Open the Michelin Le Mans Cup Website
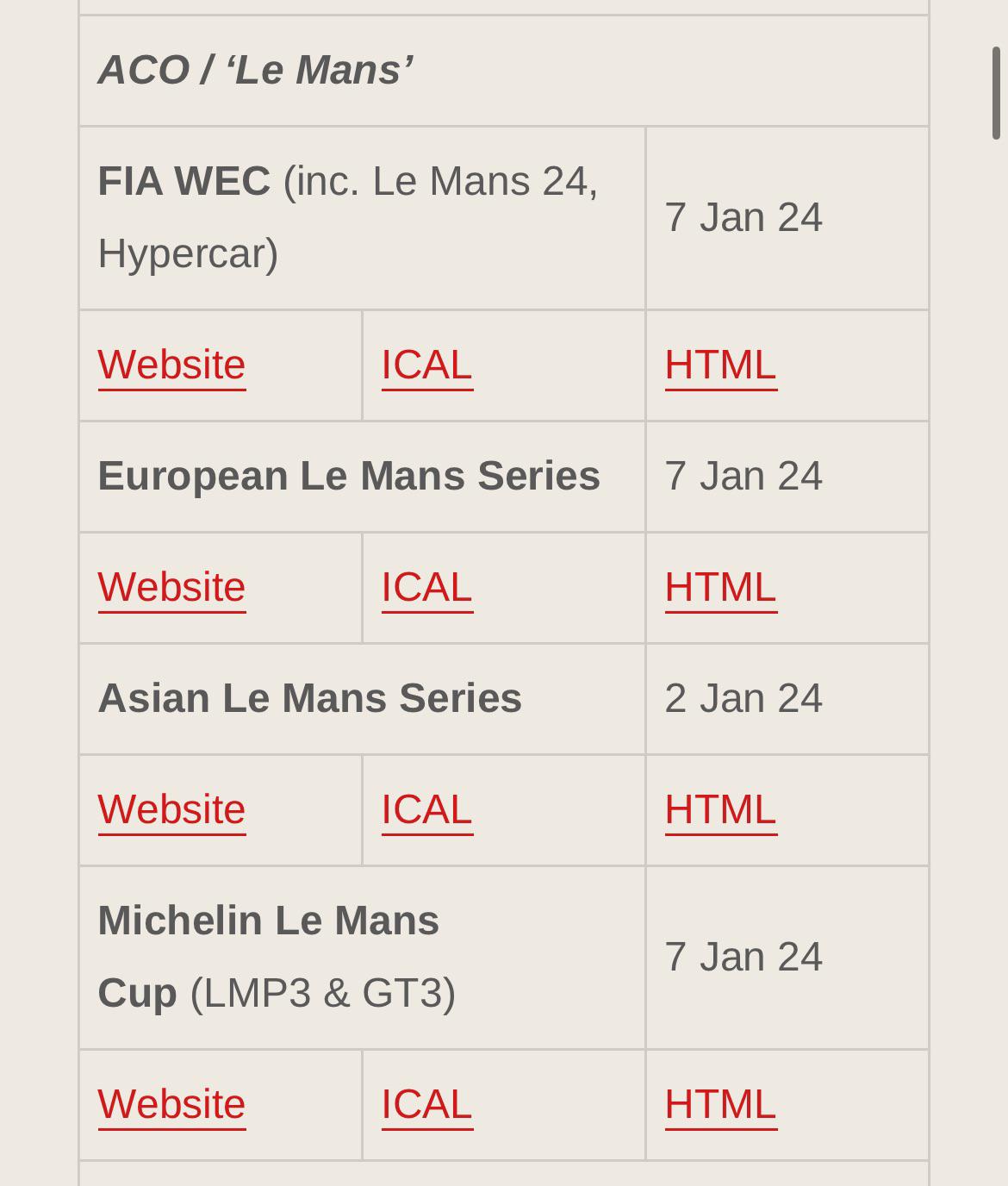This screenshot has height=1186, width=1008. click(x=171, y=1104)
